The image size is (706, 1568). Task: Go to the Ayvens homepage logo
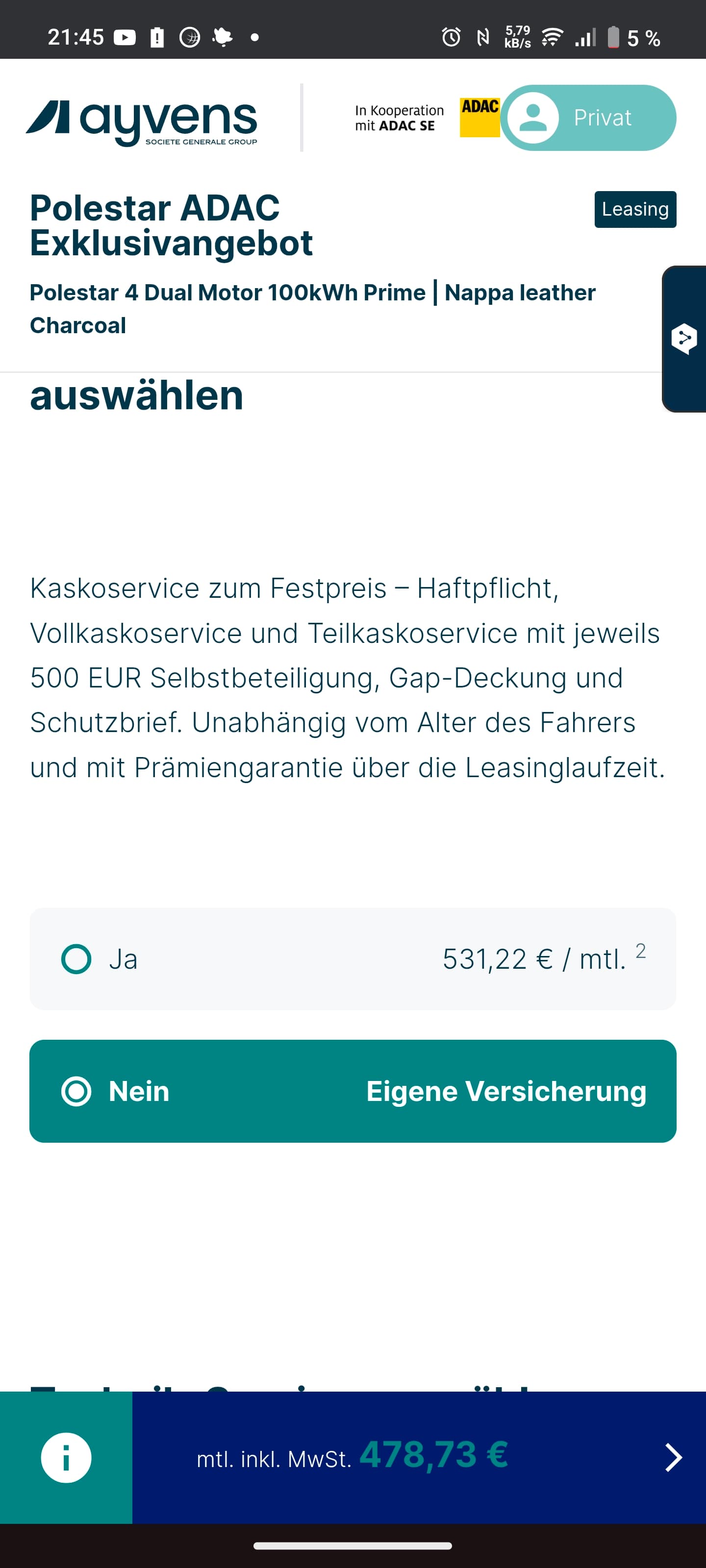pos(141,122)
